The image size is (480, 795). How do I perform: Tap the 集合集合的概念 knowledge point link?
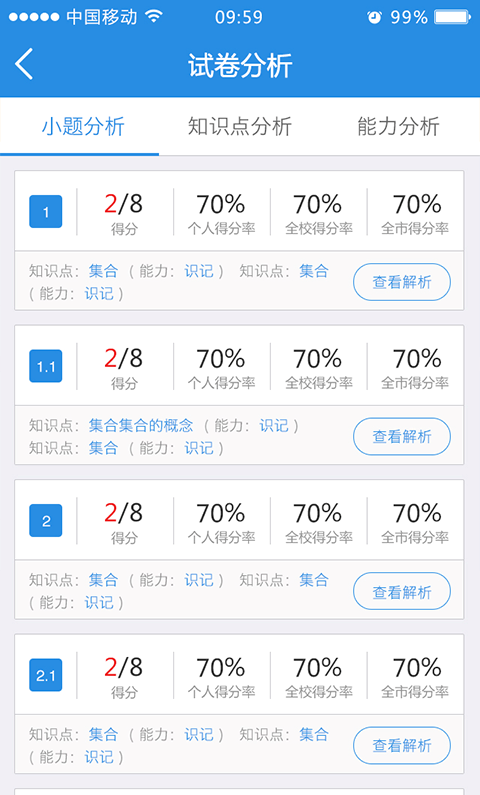pos(141,425)
